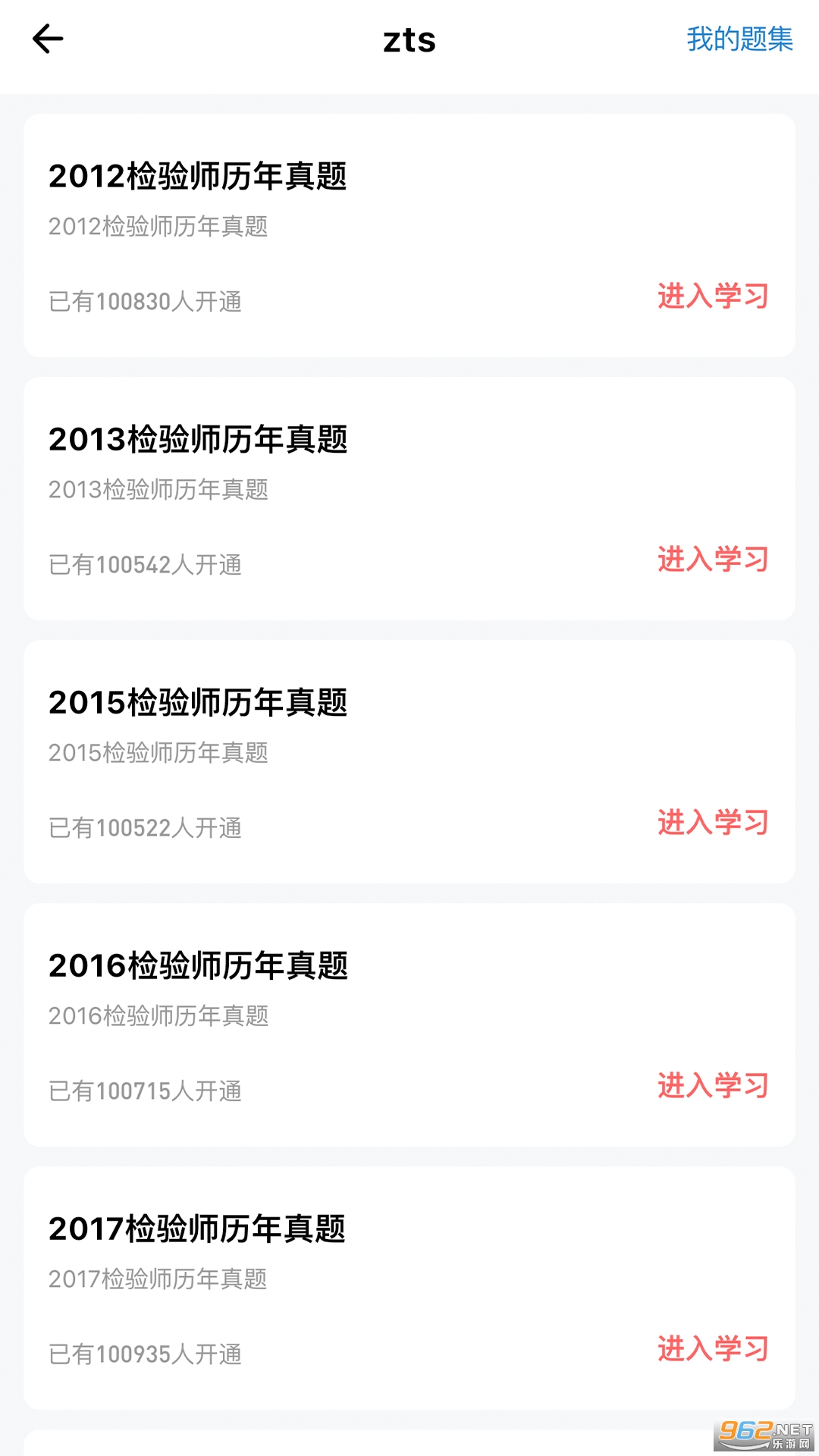Tap 进入学习 for 2016检验师历年真题

(713, 1085)
